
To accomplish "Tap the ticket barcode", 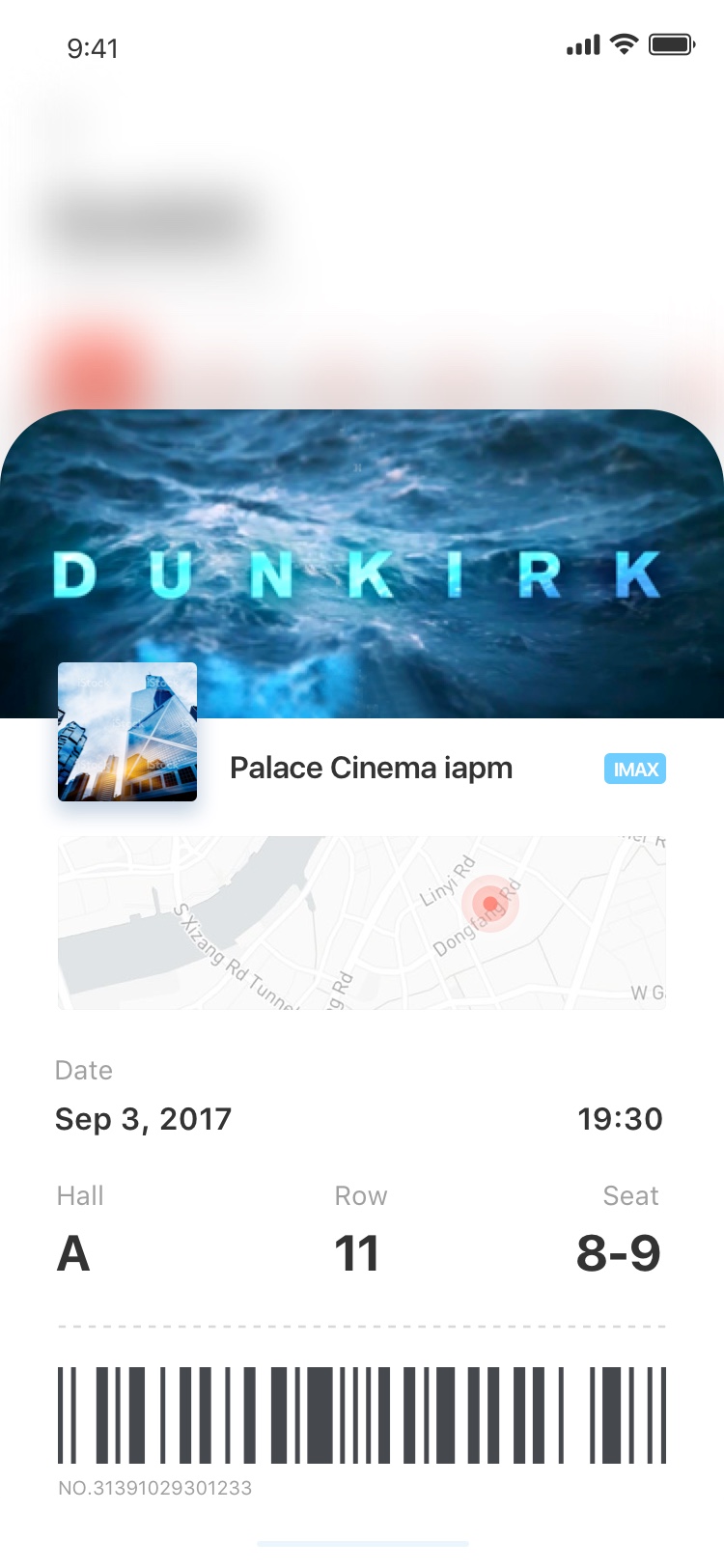I will pyautogui.click(x=362, y=1414).
